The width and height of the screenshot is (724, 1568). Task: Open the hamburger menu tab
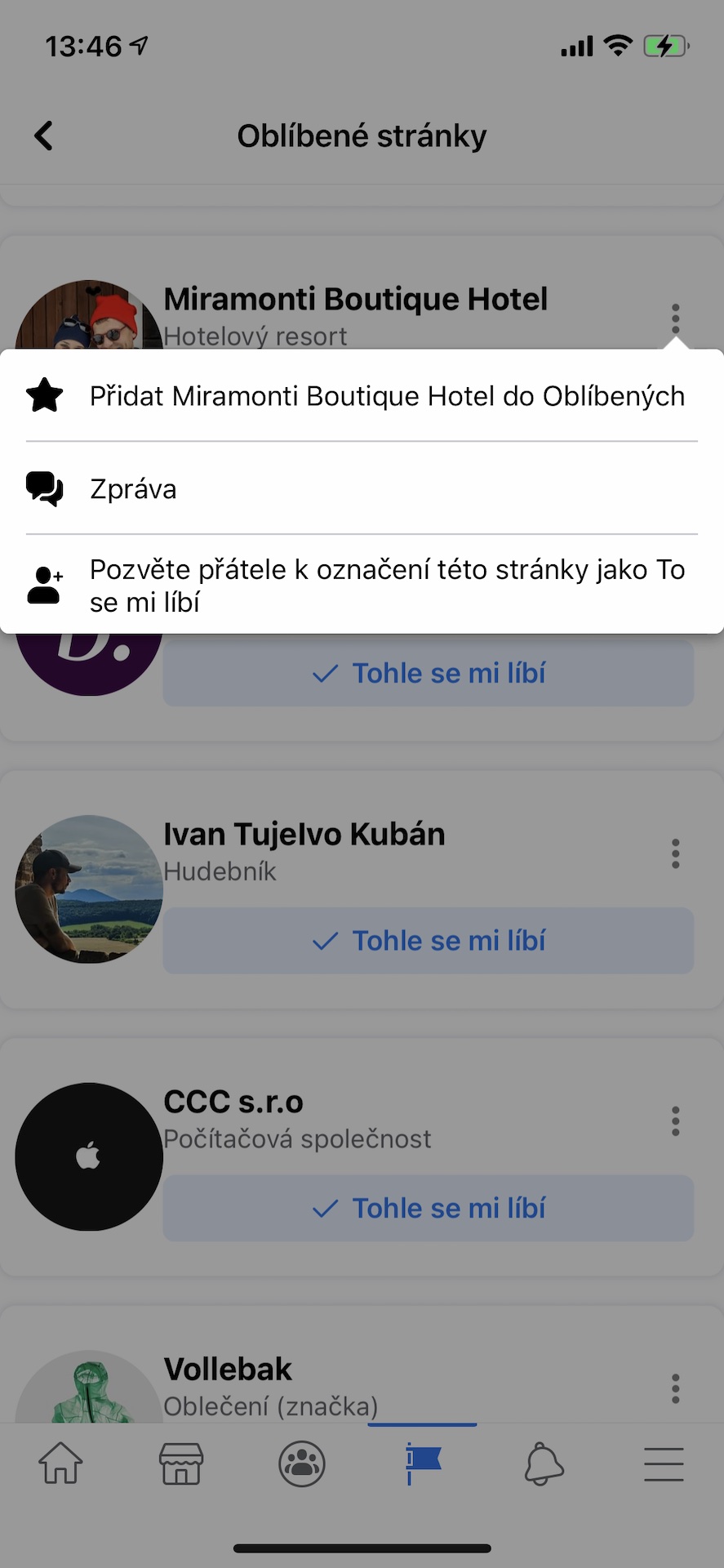click(x=664, y=1463)
